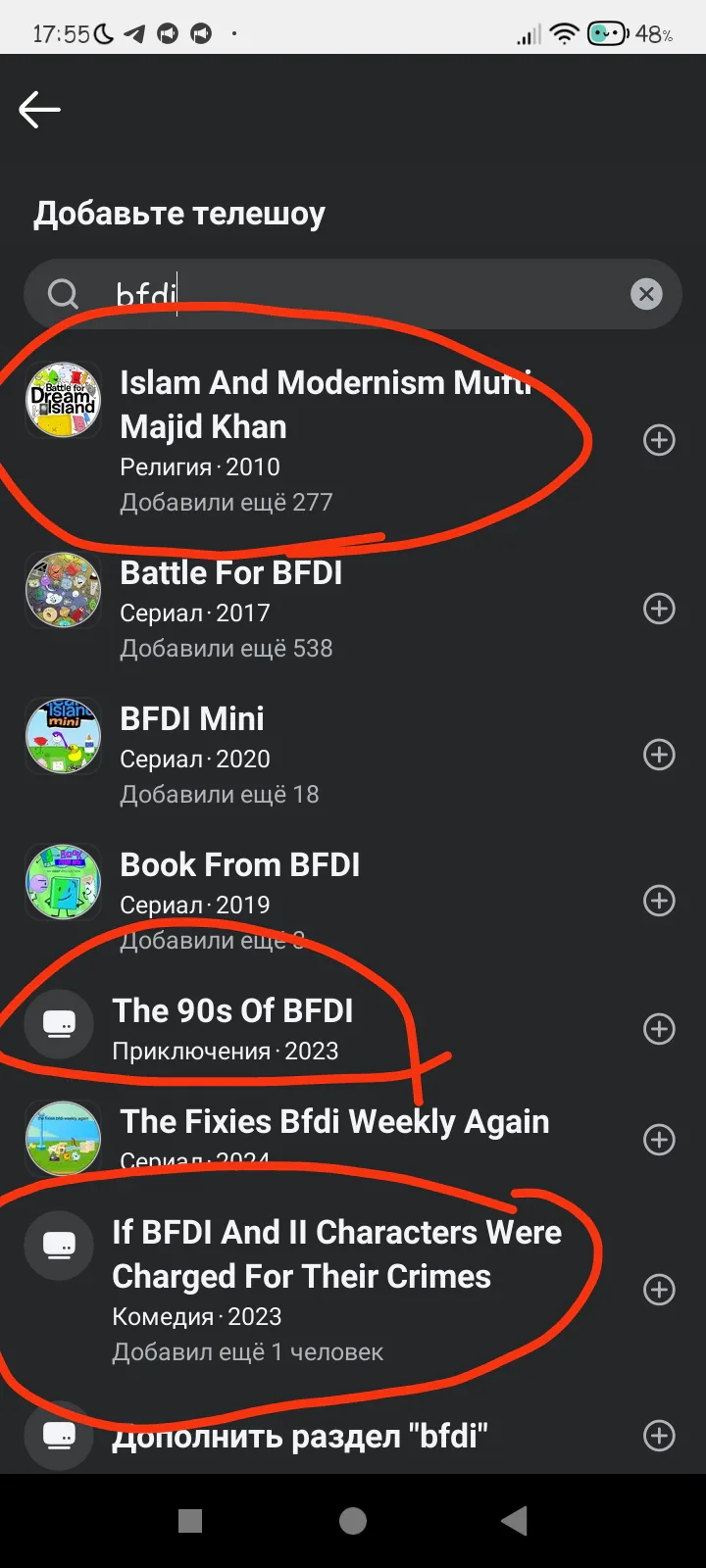Viewport: 706px width, 1568px height.
Task: Add If BFDI And II Characters show
Action: coord(659,1290)
